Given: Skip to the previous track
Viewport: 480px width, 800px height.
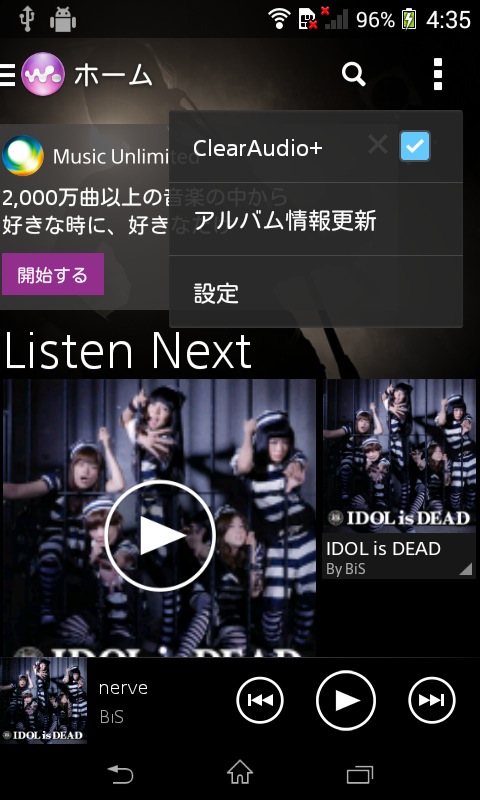Looking at the screenshot, I should (x=260, y=701).
